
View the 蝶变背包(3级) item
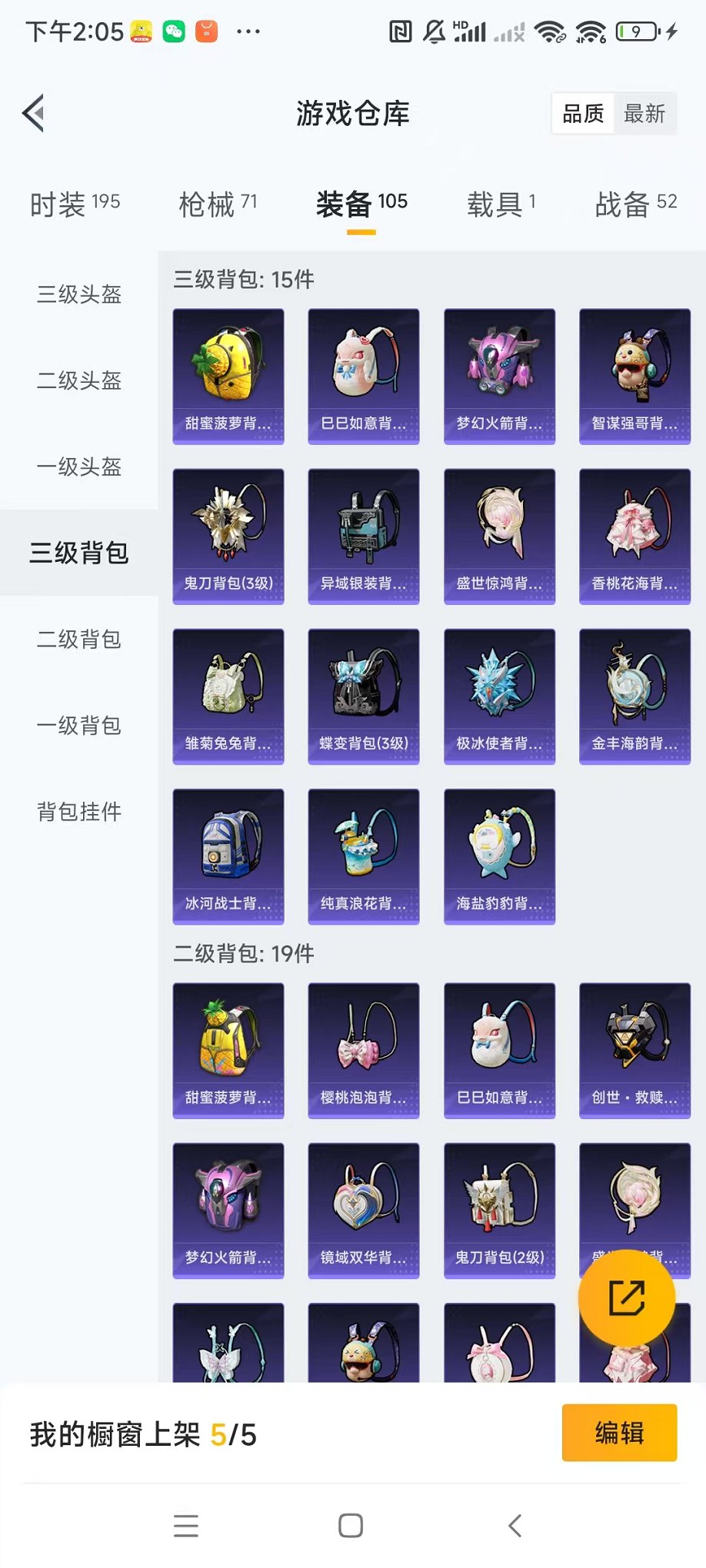(364, 696)
